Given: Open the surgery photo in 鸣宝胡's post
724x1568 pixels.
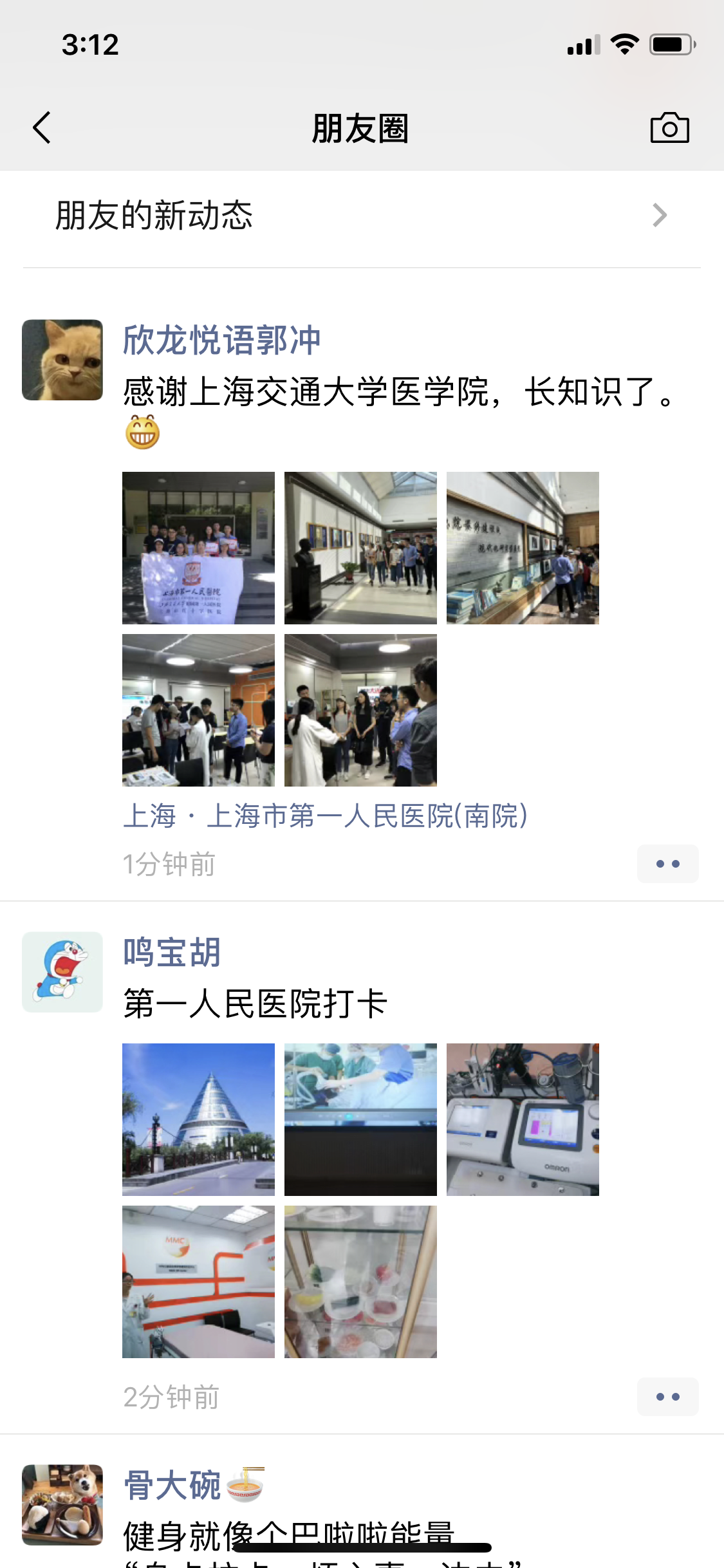Looking at the screenshot, I should [360, 1119].
